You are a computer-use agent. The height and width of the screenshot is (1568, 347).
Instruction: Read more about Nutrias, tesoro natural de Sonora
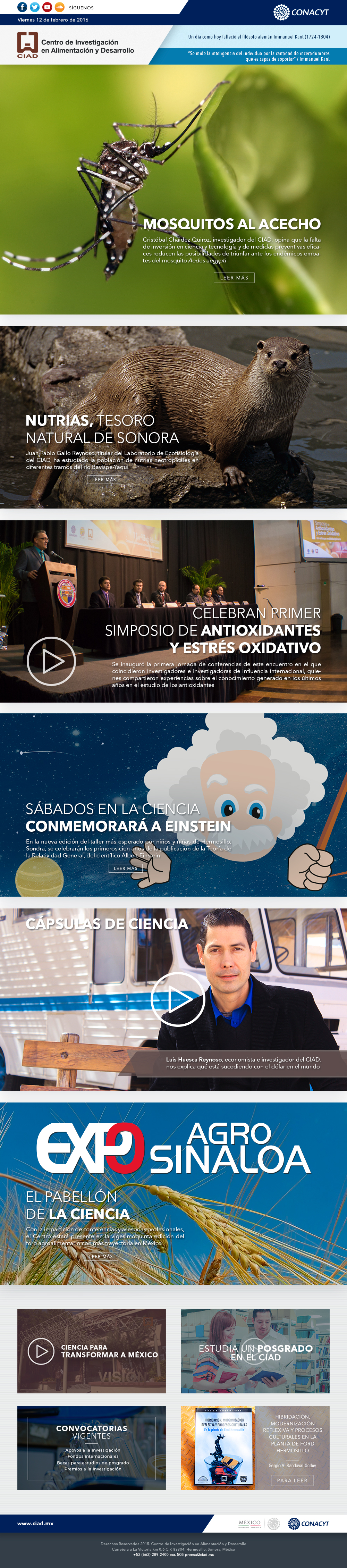[x=103, y=479]
